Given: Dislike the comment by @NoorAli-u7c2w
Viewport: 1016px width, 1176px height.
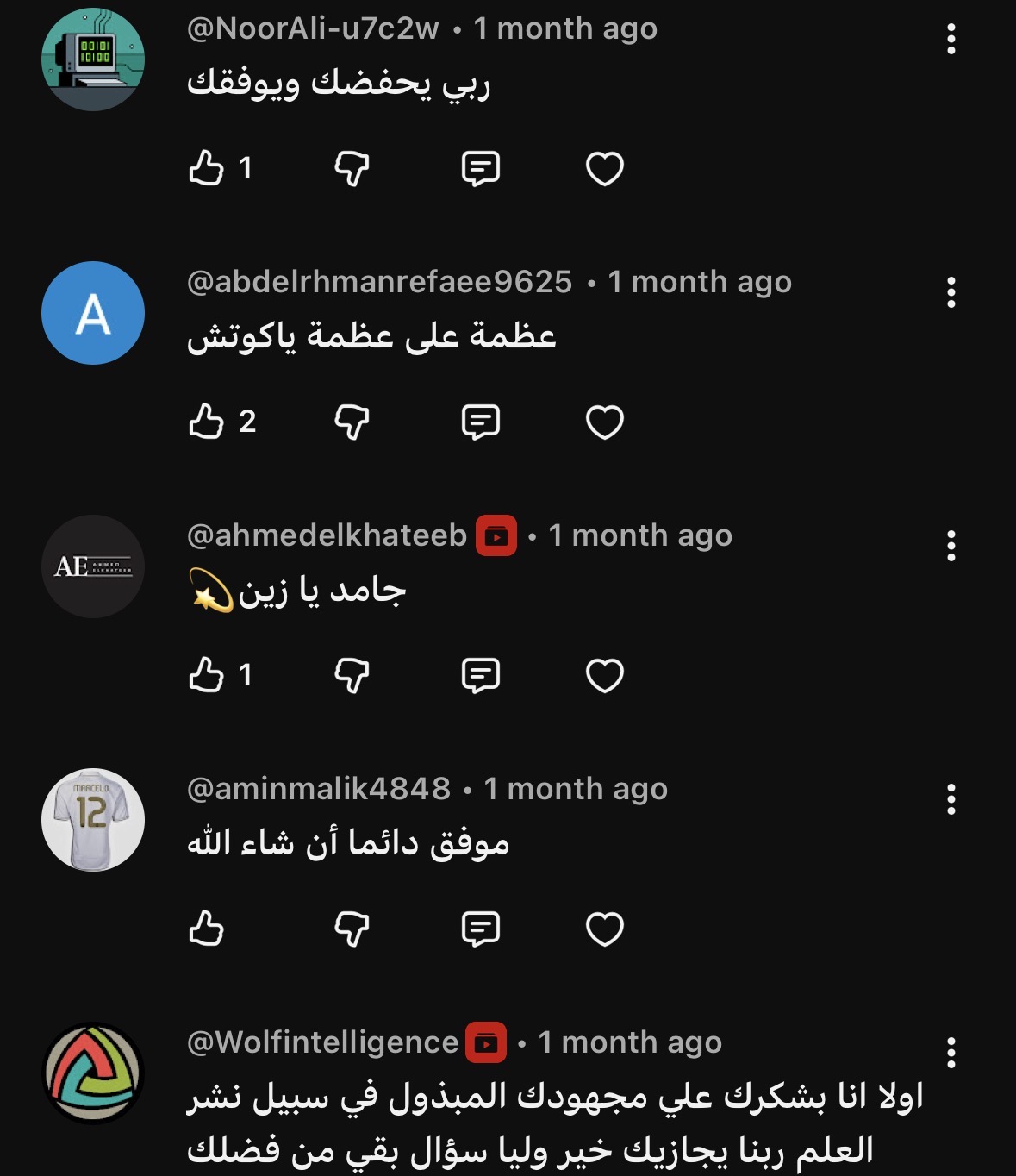Looking at the screenshot, I should (x=352, y=168).
